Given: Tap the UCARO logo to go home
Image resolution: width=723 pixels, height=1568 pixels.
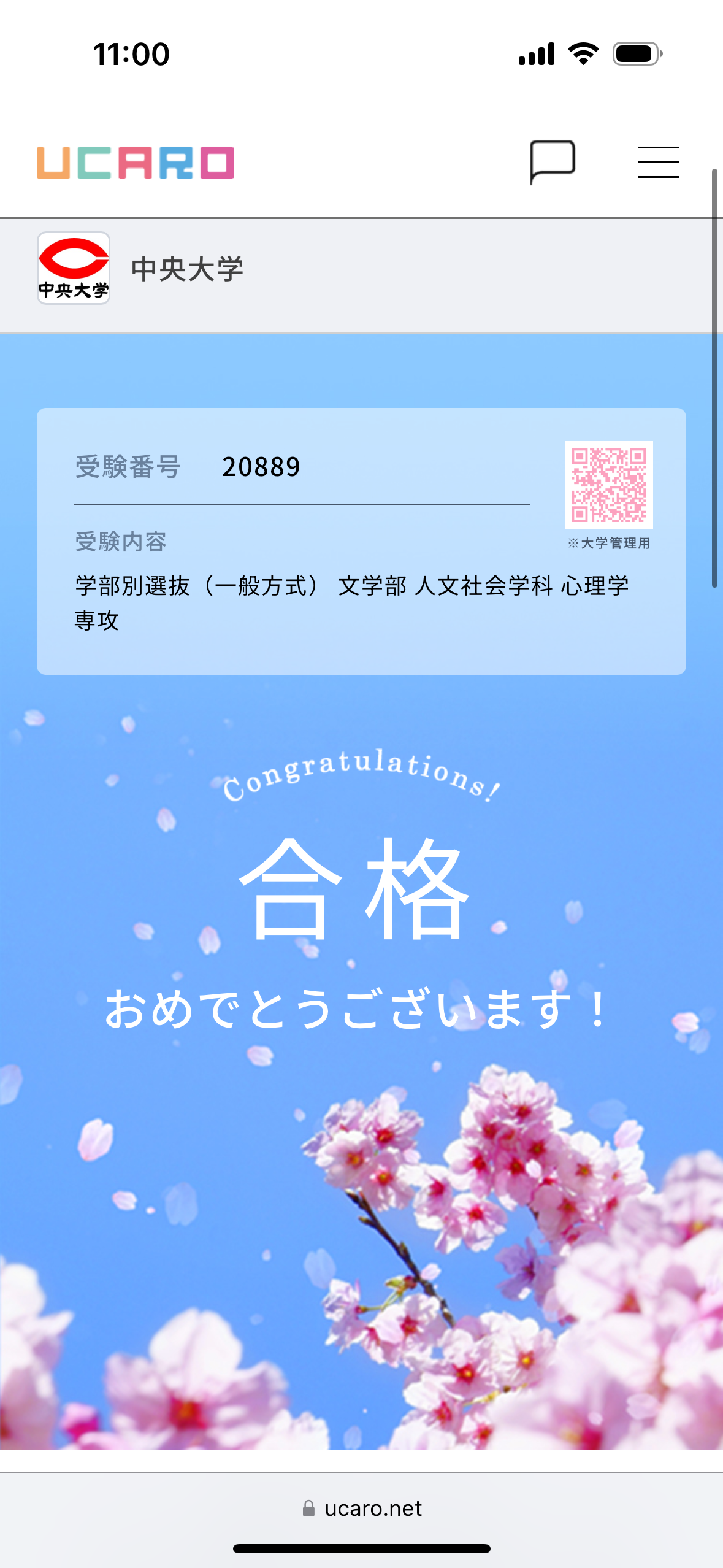Looking at the screenshot, I should (x=135, y=163).
